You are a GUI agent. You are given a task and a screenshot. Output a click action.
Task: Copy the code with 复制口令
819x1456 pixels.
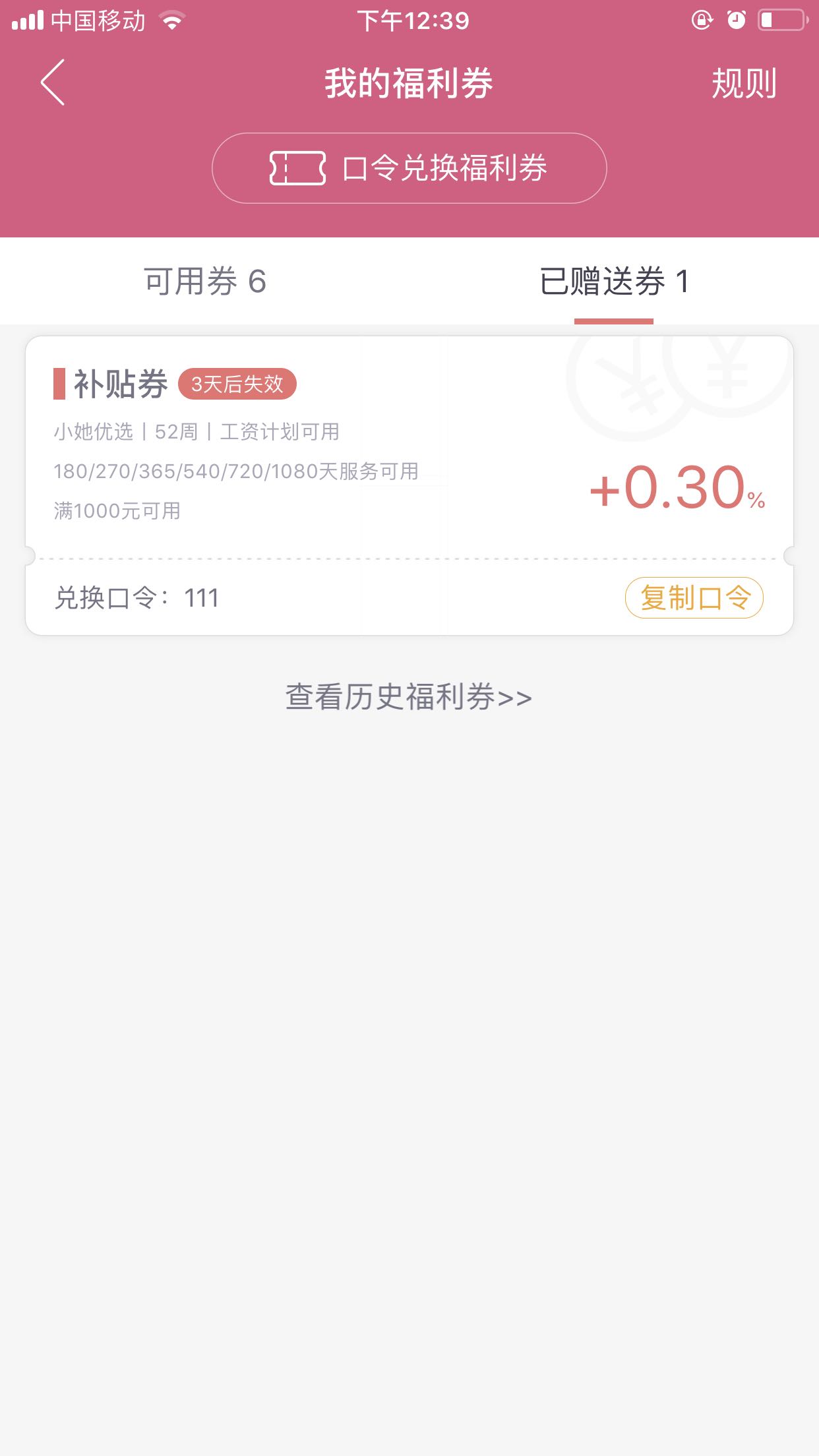pyautogui.click(x=694, y=598)
